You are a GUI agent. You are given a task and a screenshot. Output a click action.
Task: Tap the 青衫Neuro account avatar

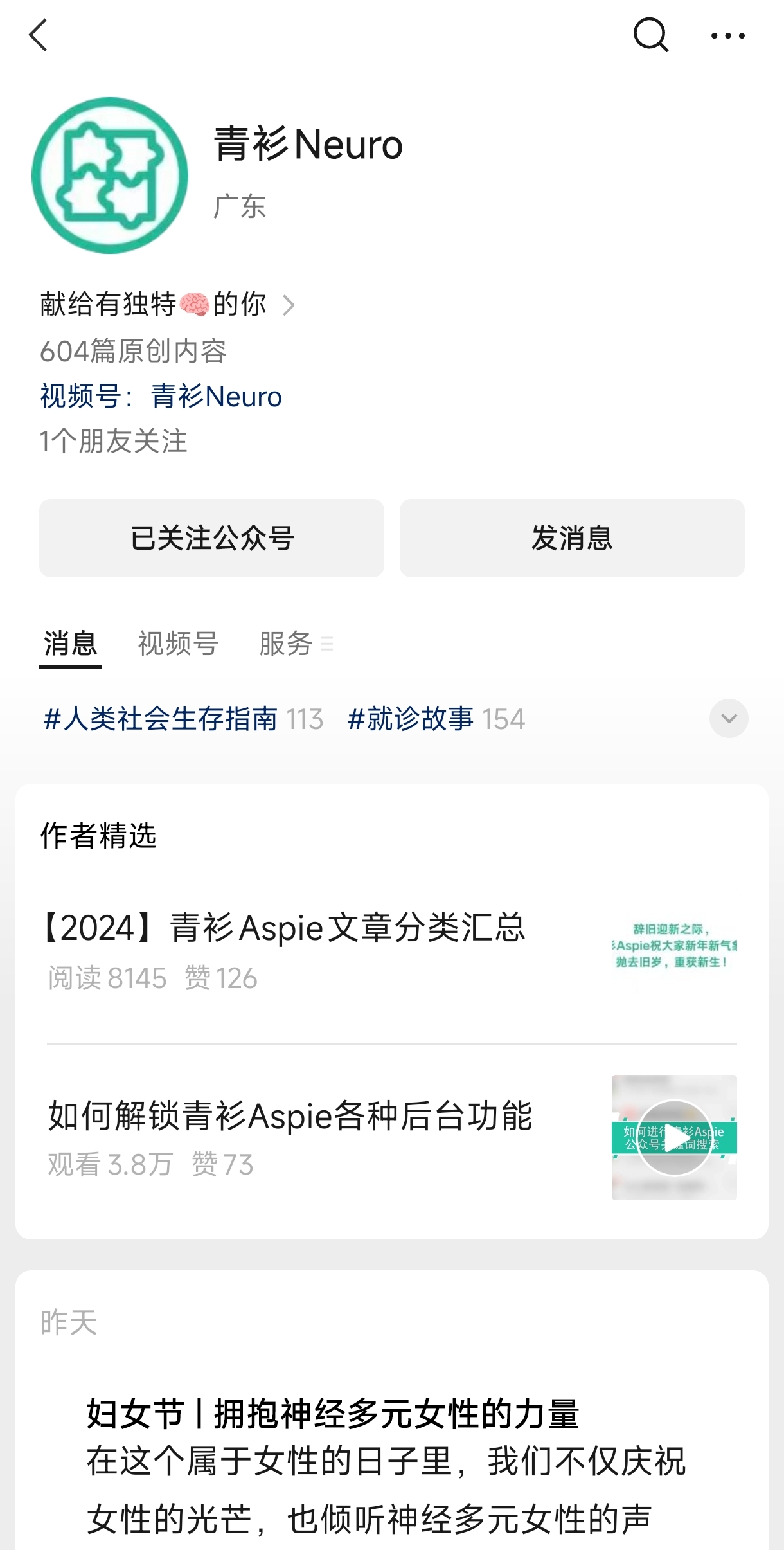[110, 176]
